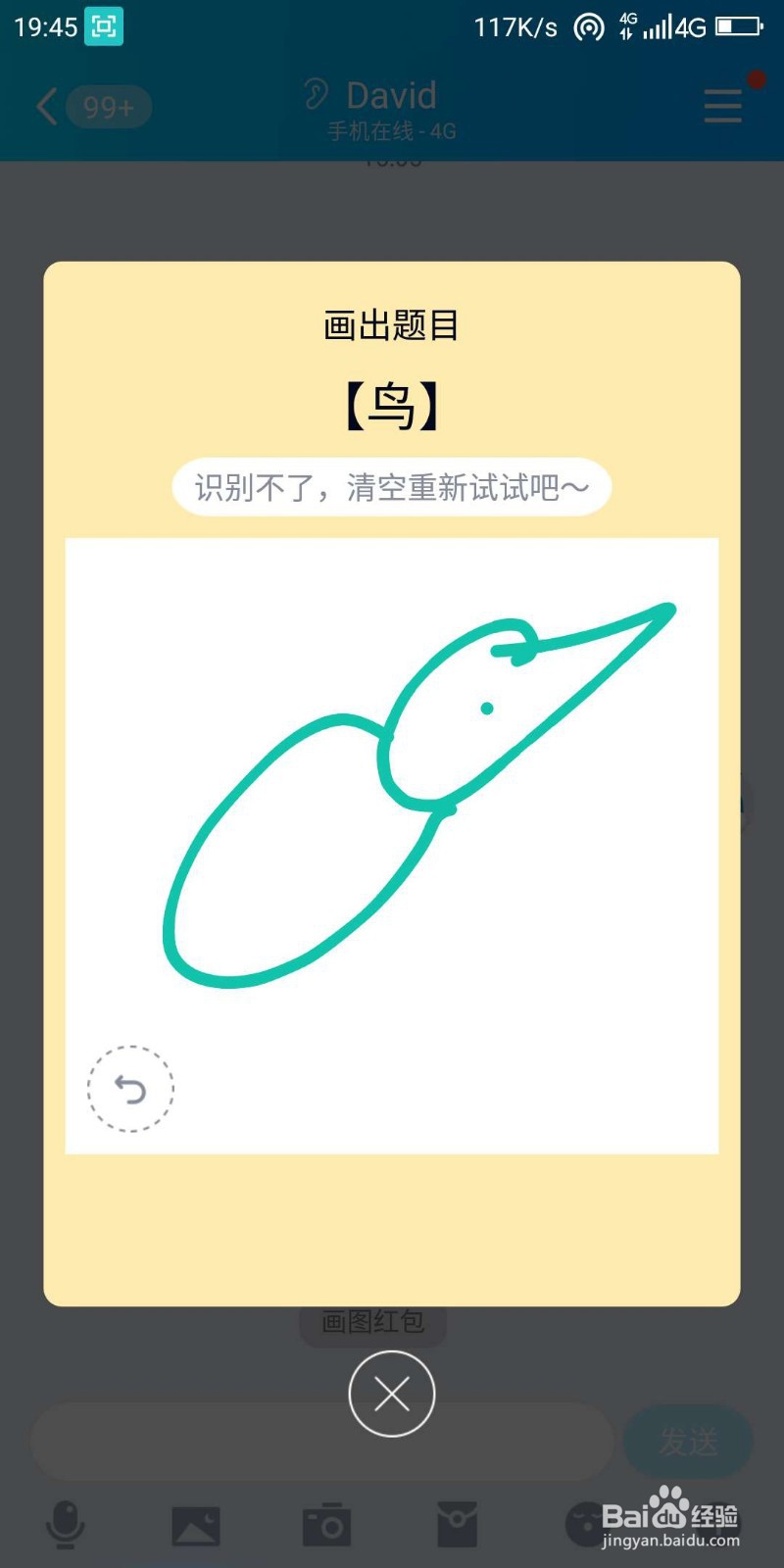The image size is (784, 1568).
Task: Select the voice message microphone icon
Action: [x=65, y=1525]
